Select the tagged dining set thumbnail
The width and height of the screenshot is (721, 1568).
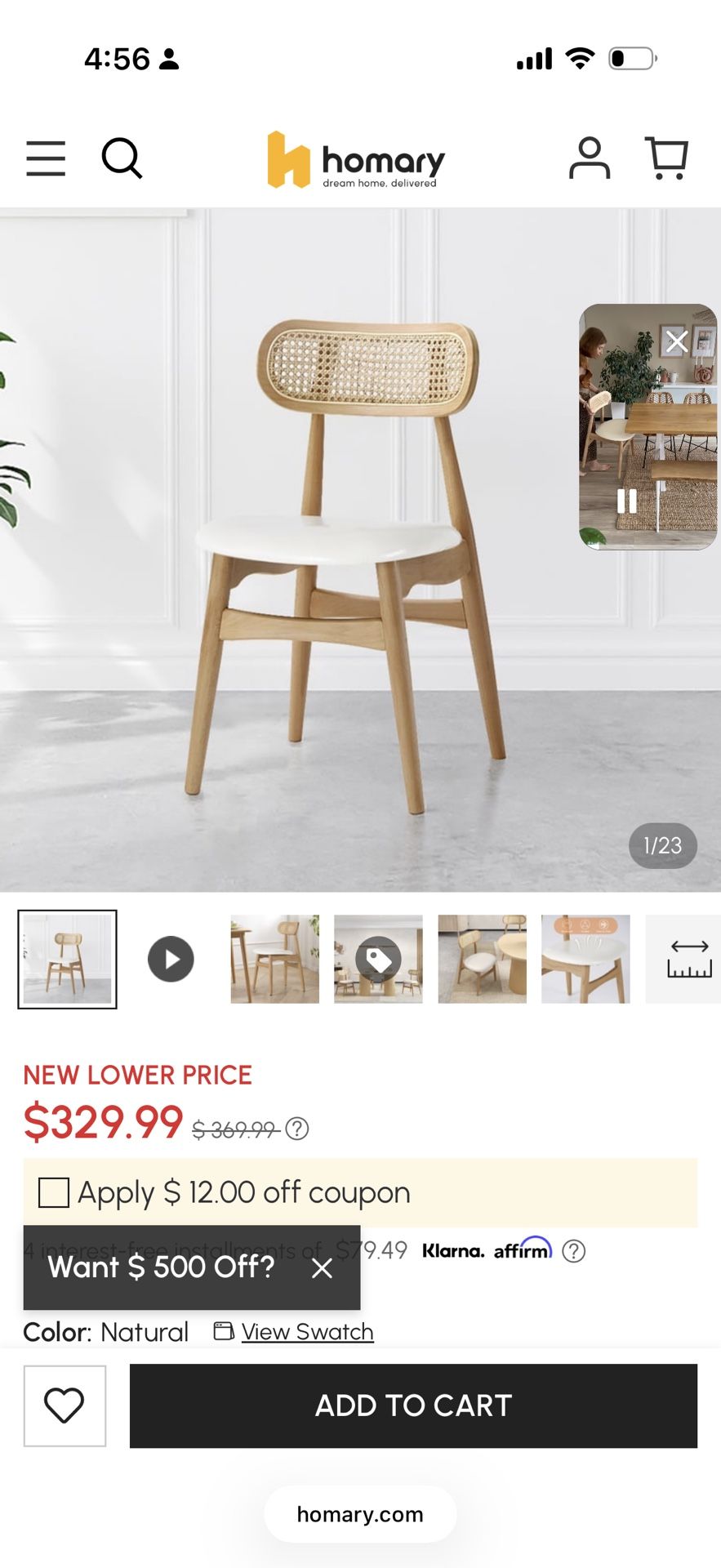click(378, 959)
